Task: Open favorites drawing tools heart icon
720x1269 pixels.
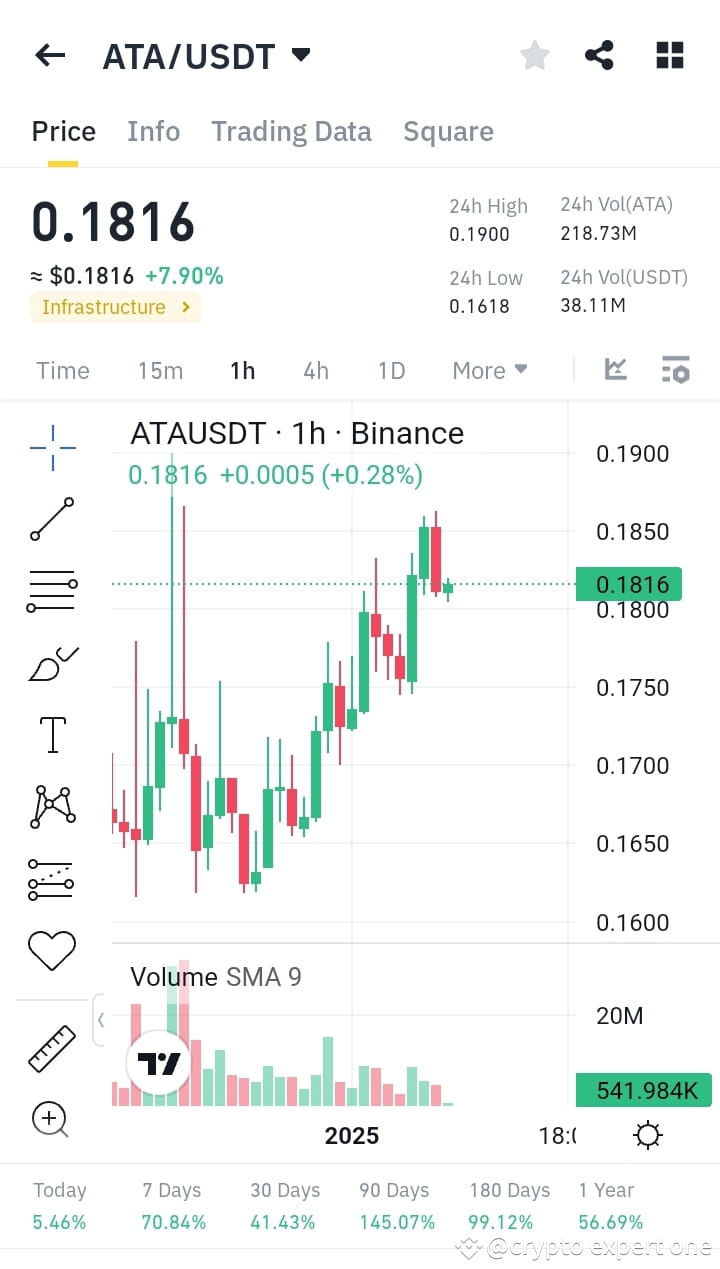Action: coord(51,950)
